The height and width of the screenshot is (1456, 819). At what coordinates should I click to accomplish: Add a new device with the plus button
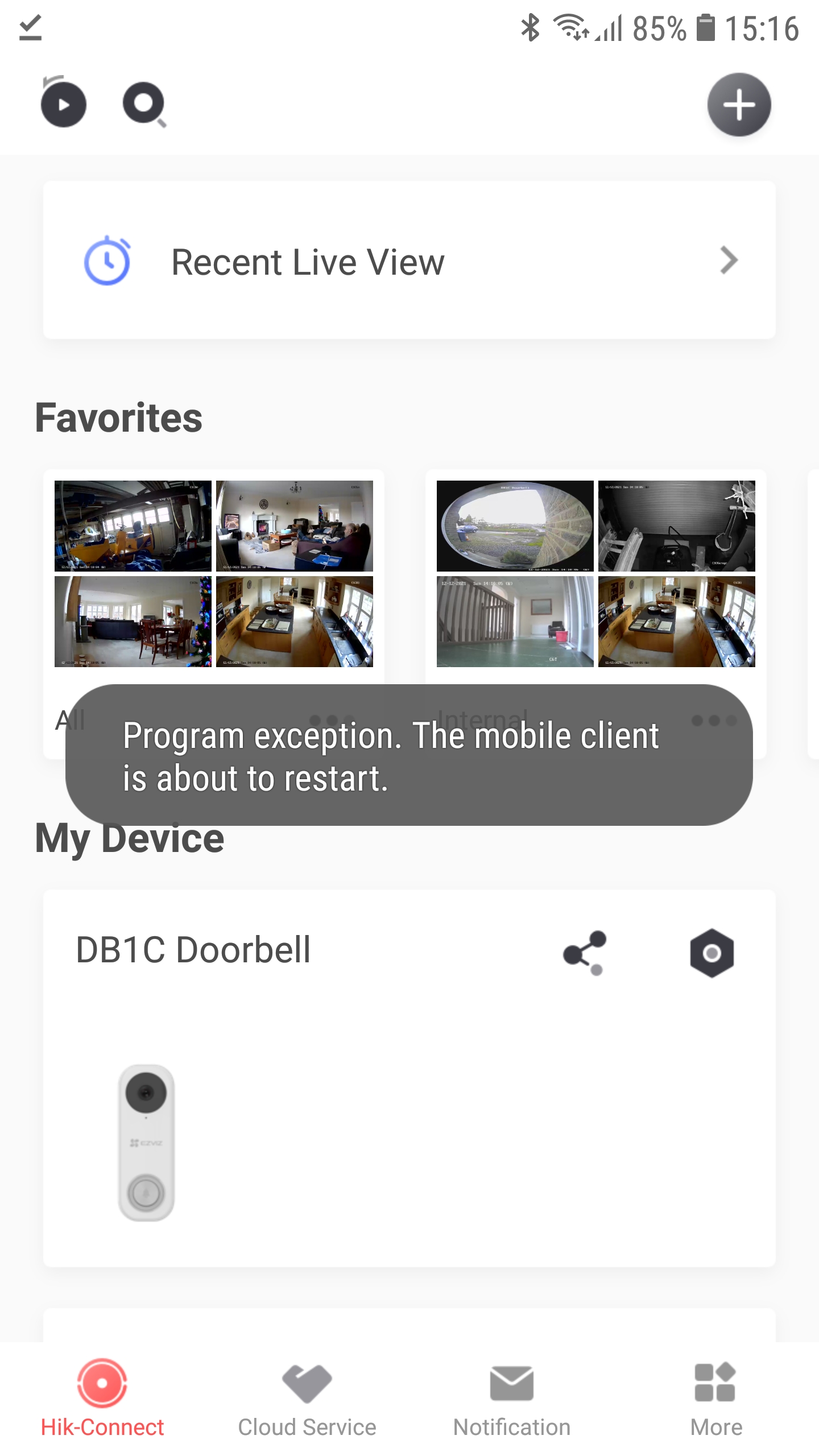[x=739, y=105]
